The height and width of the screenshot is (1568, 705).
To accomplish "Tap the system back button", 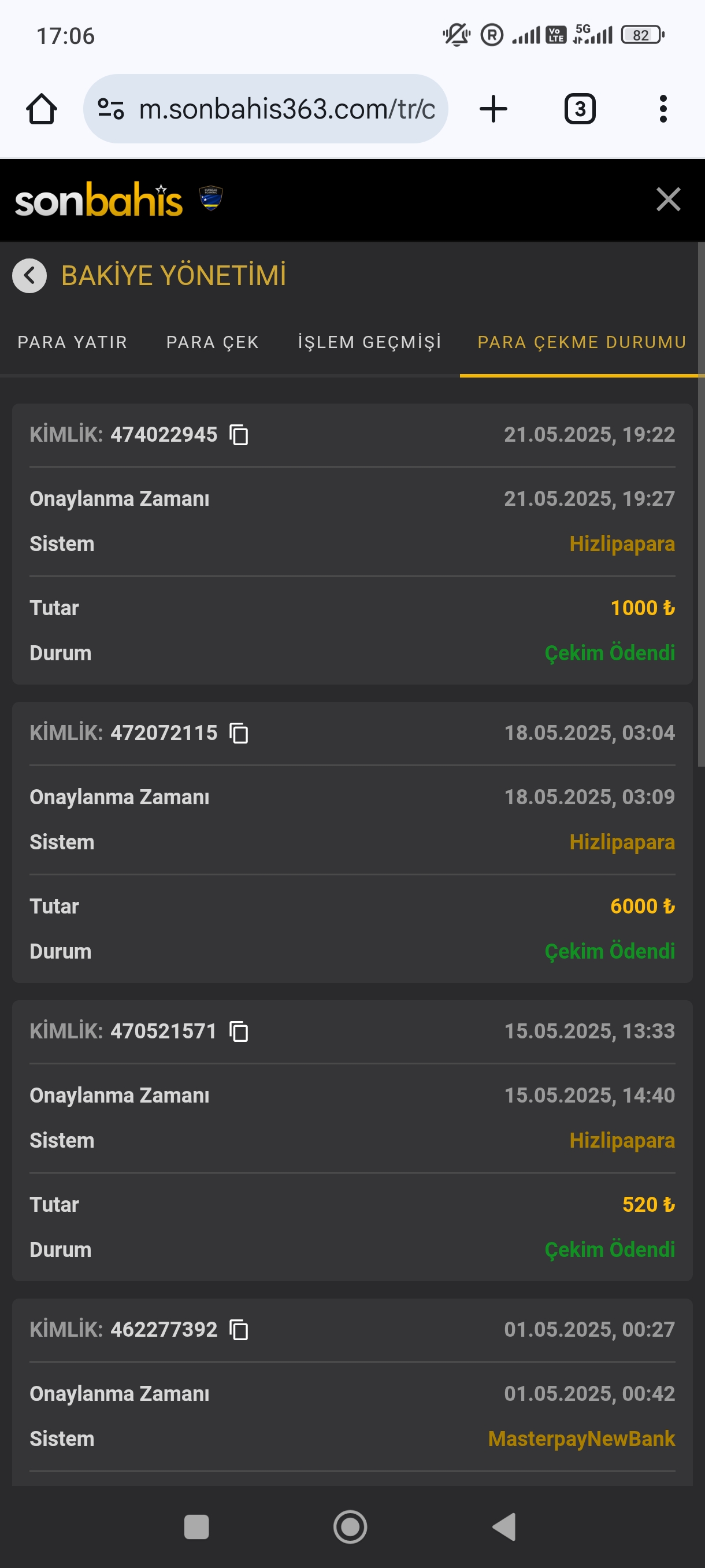I will pyautogui.click(x=504, y=1526).
